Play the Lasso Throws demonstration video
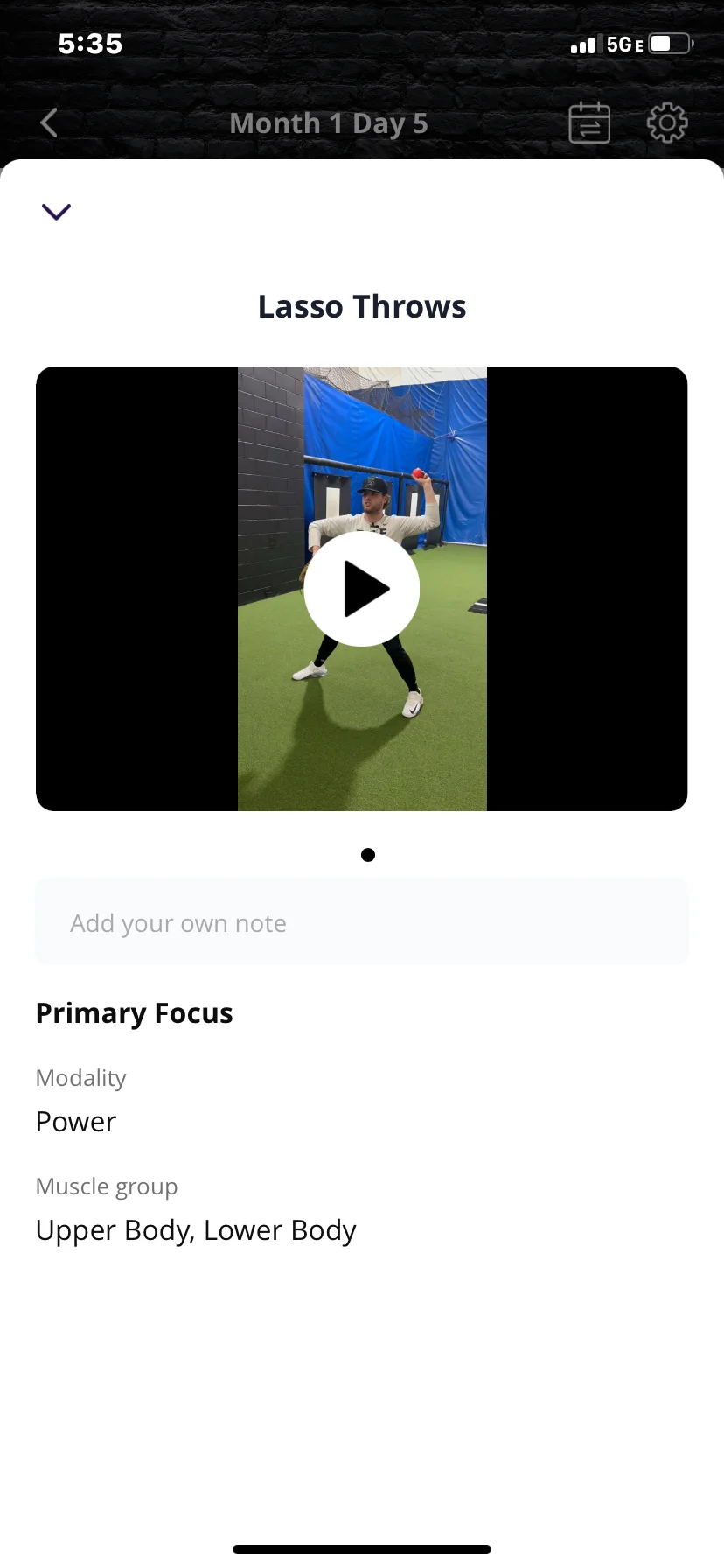This screenshot has height=1568, width=724. pyautogui.click(x=362, y=588)
